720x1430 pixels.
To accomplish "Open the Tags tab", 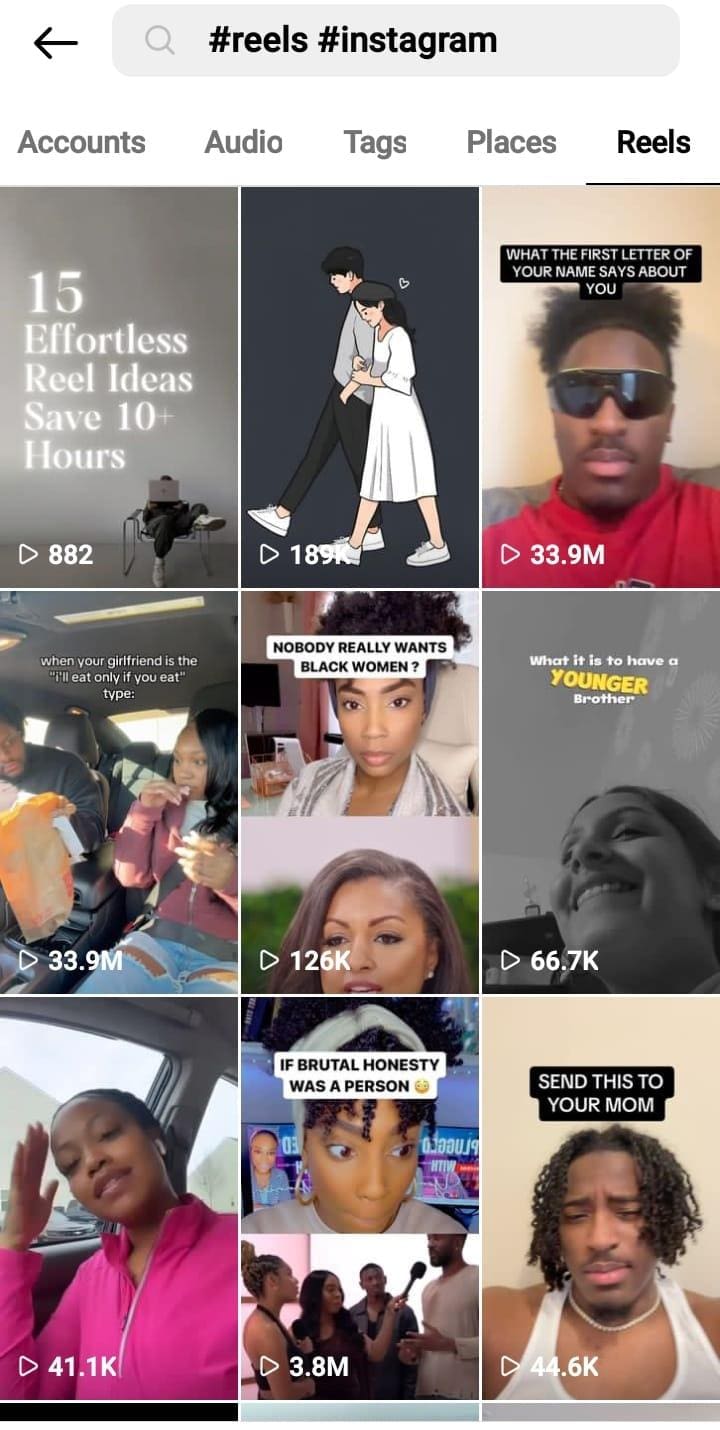I will tap(375, 142).
